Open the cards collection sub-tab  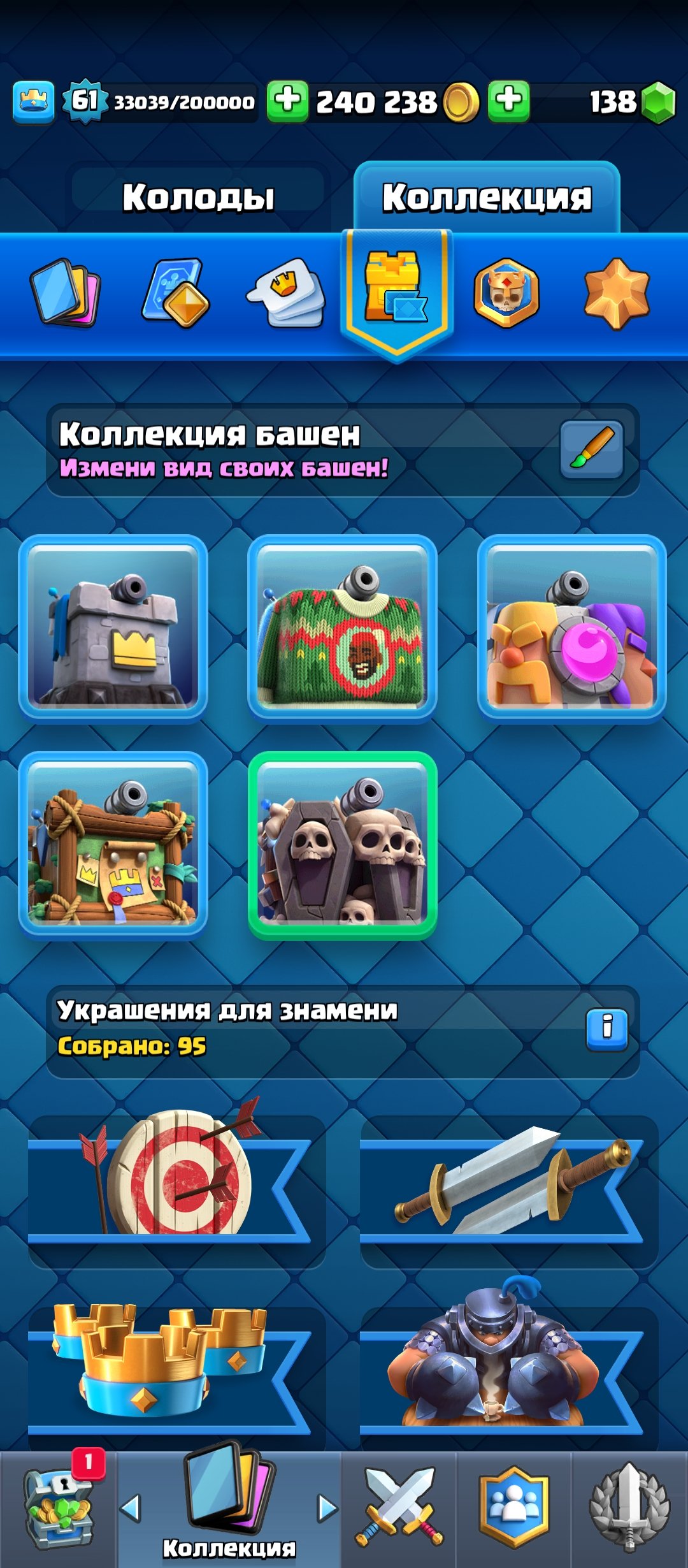tap(65, 293)
